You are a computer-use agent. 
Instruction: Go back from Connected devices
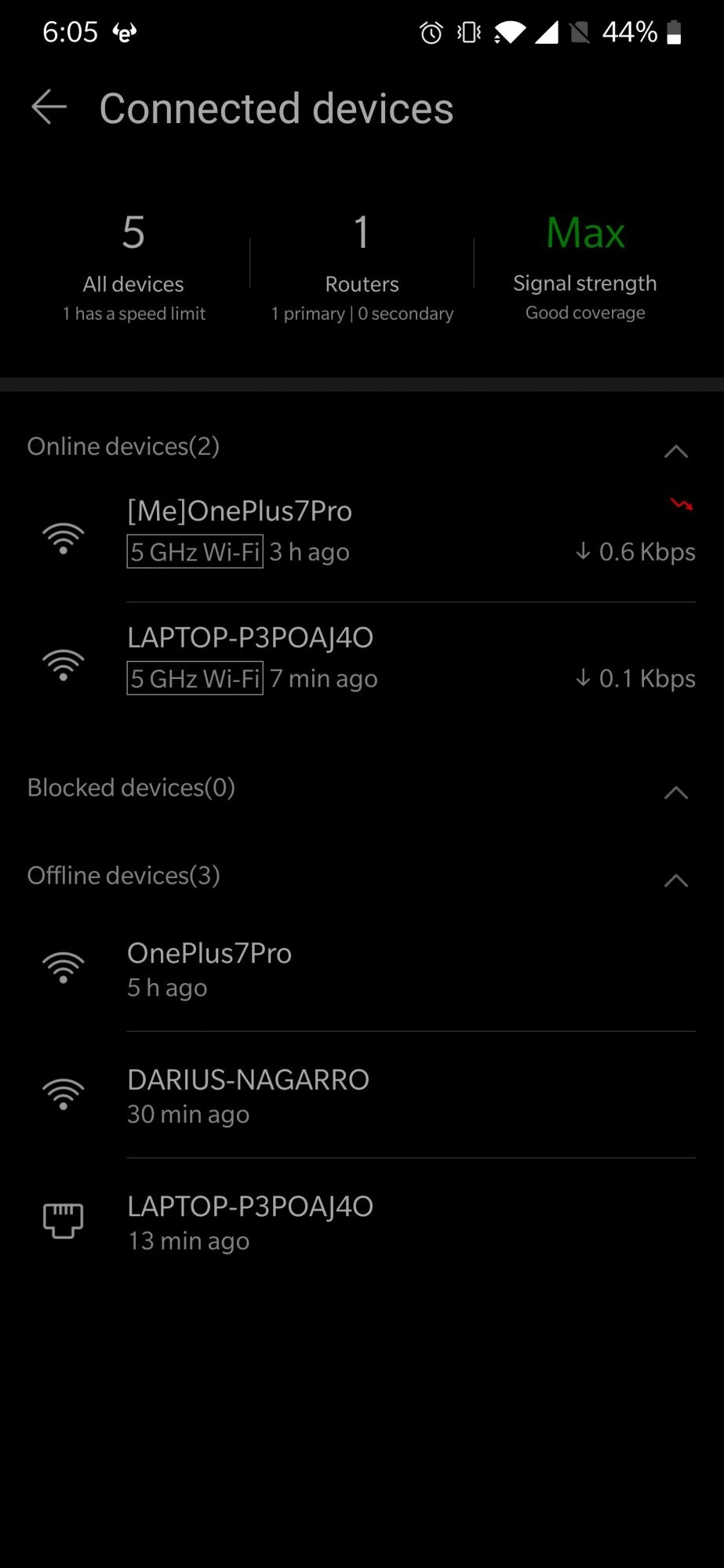click(x=49, y=107)
